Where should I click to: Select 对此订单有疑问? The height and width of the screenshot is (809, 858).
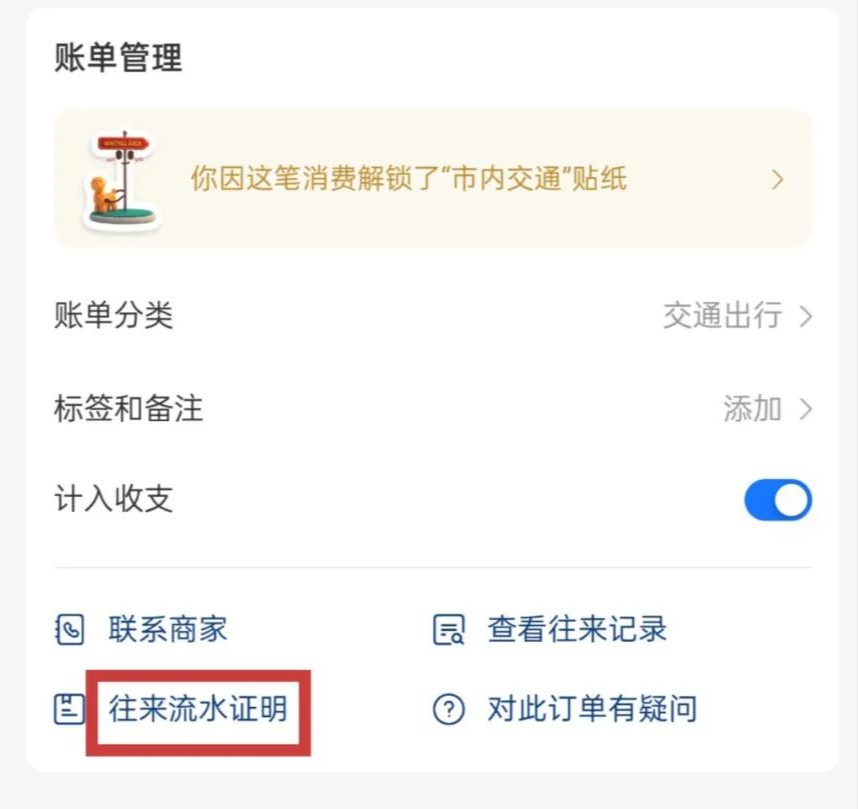click(590, 709)
